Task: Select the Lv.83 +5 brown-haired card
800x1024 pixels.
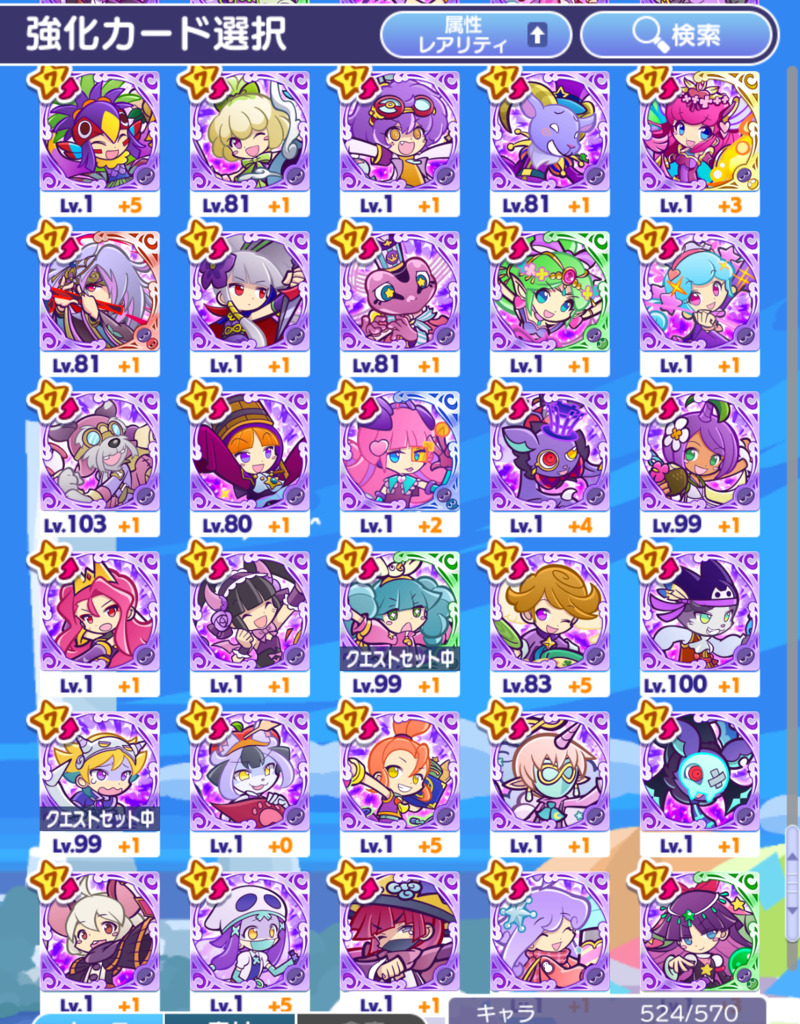Action: (549, 612)
